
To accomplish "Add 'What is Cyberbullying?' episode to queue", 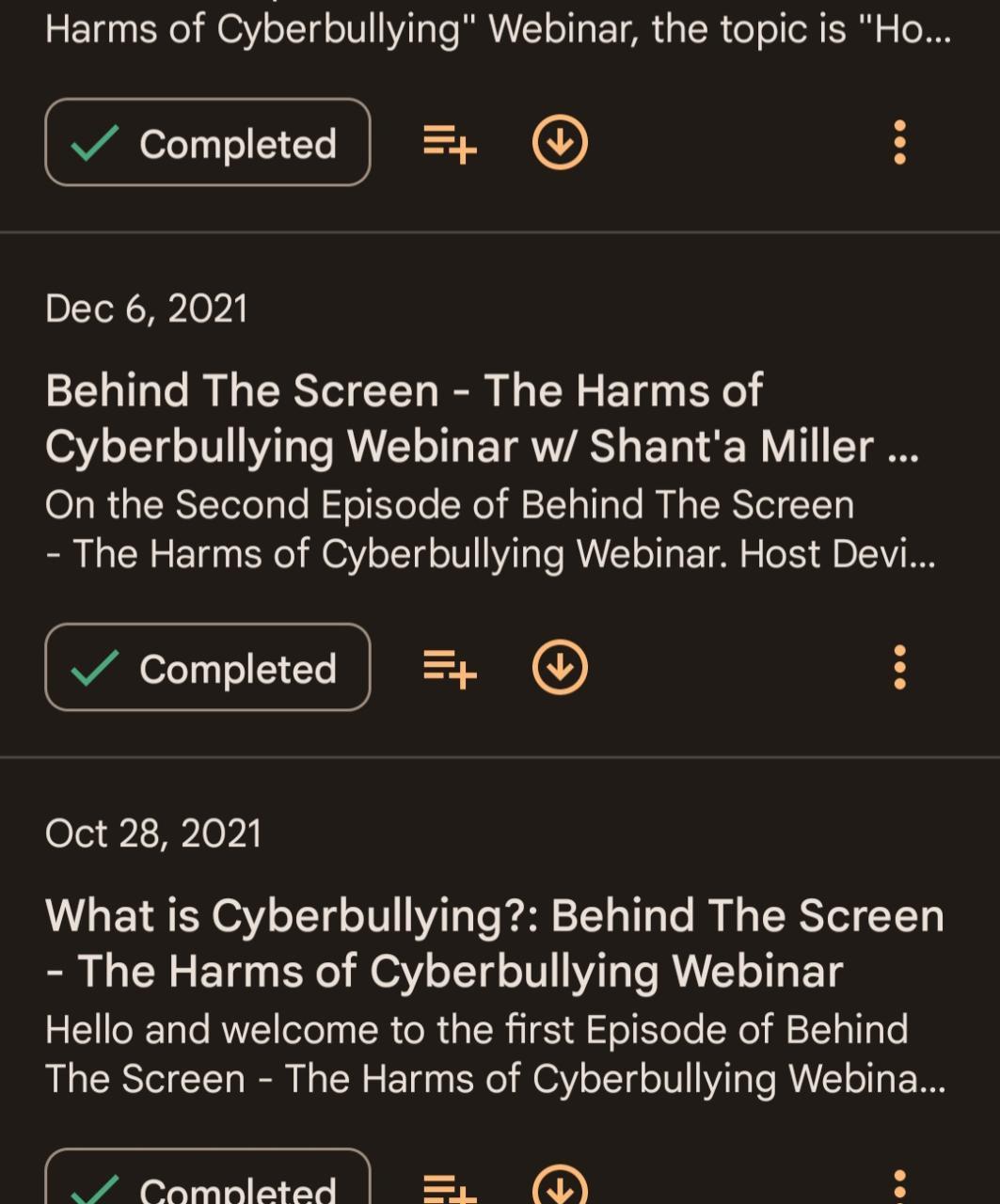I will coord(450,1187).
